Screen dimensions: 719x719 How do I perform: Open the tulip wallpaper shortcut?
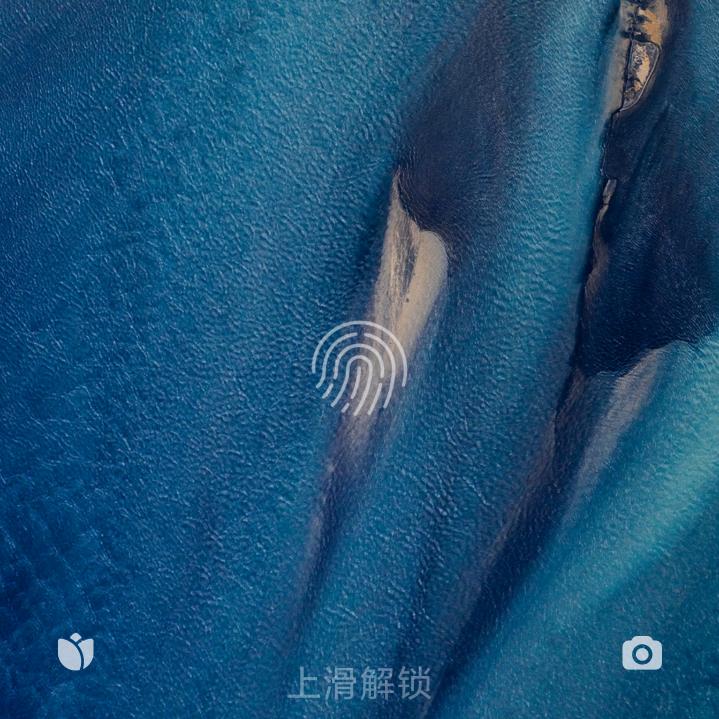[x=75, y=652]
